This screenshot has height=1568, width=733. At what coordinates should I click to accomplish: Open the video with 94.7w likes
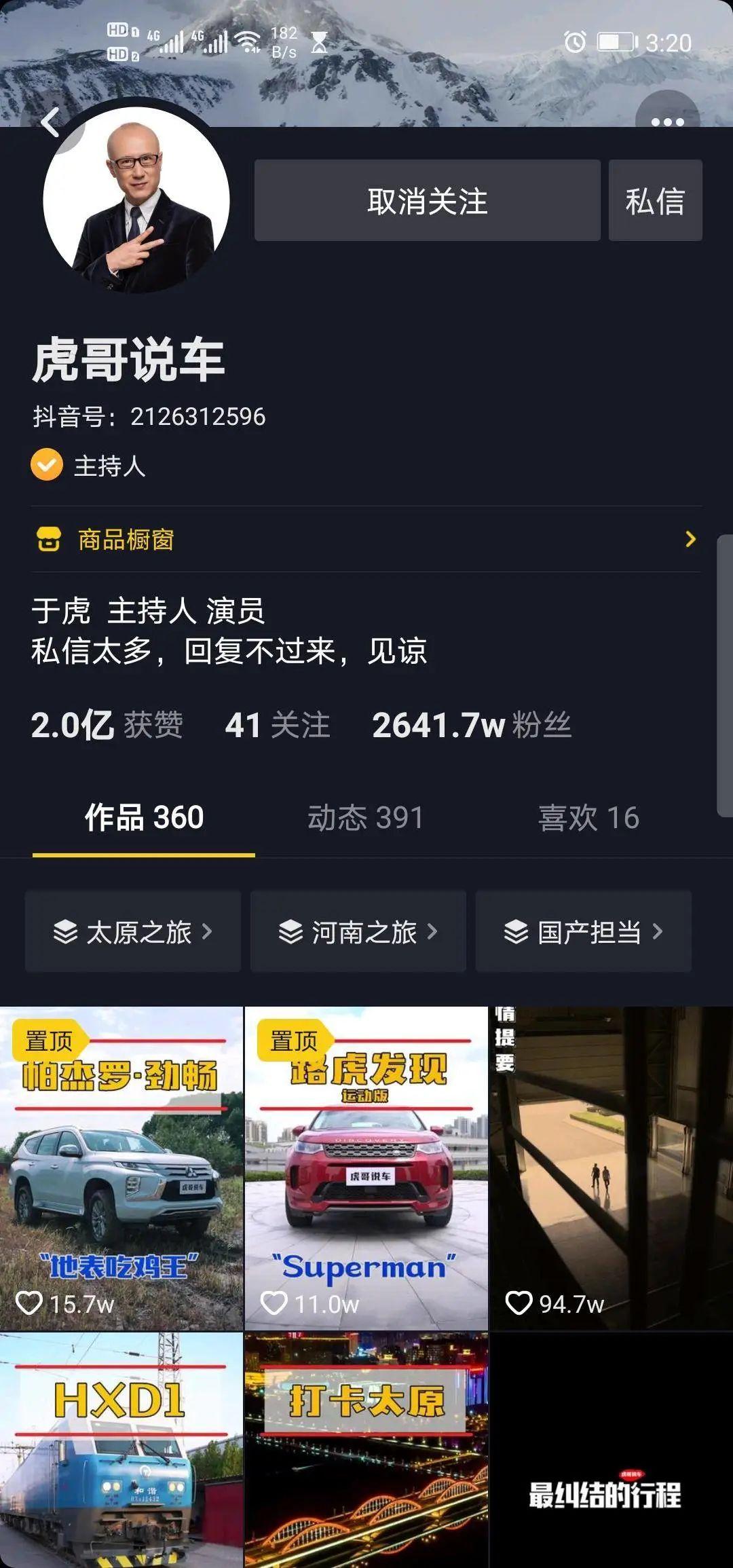click(x=611, y=1168)
